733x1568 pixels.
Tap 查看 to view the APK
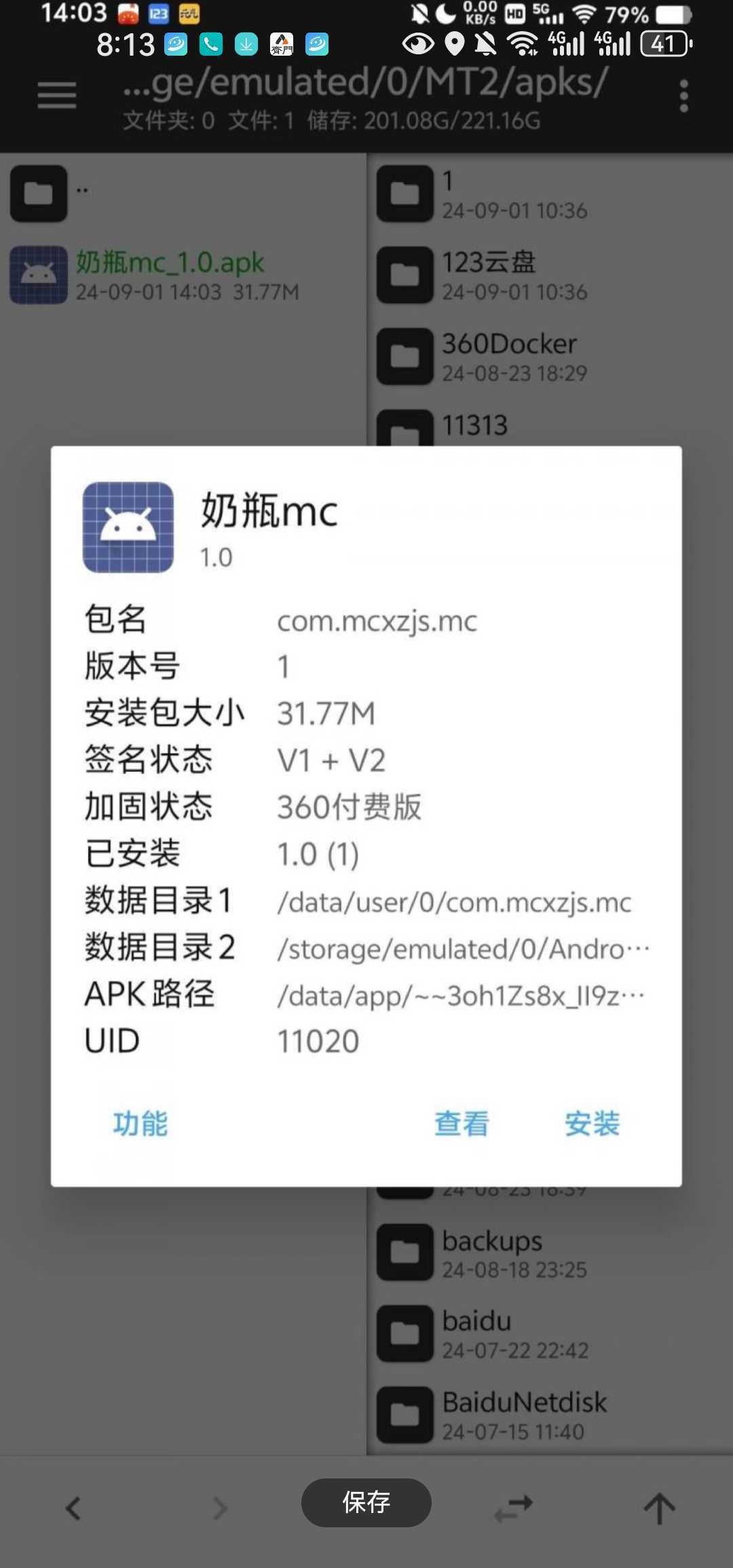point(462,1123)
